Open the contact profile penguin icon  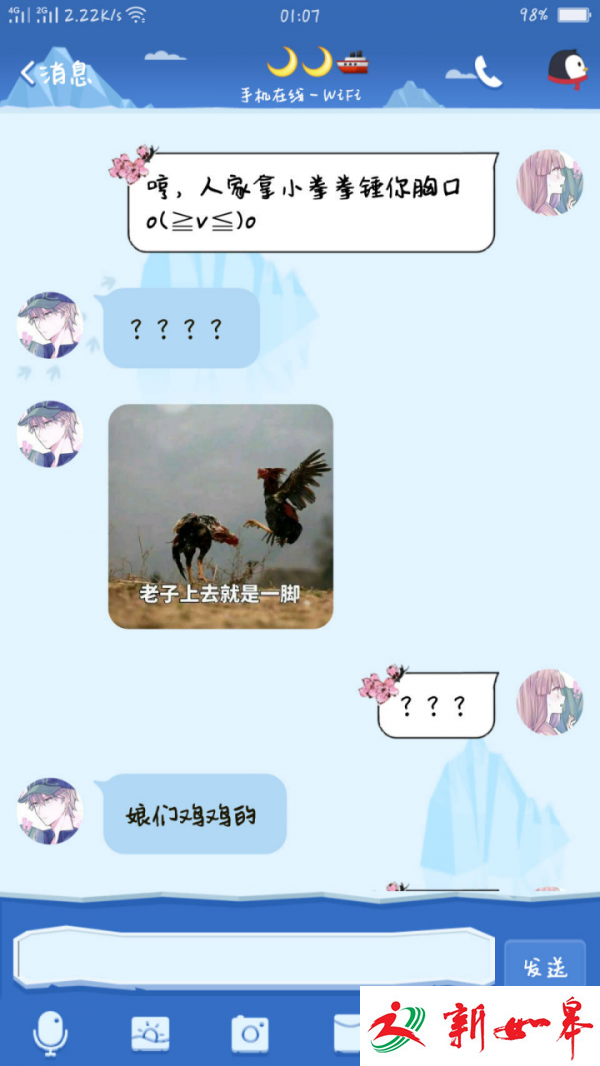point(567,70)
